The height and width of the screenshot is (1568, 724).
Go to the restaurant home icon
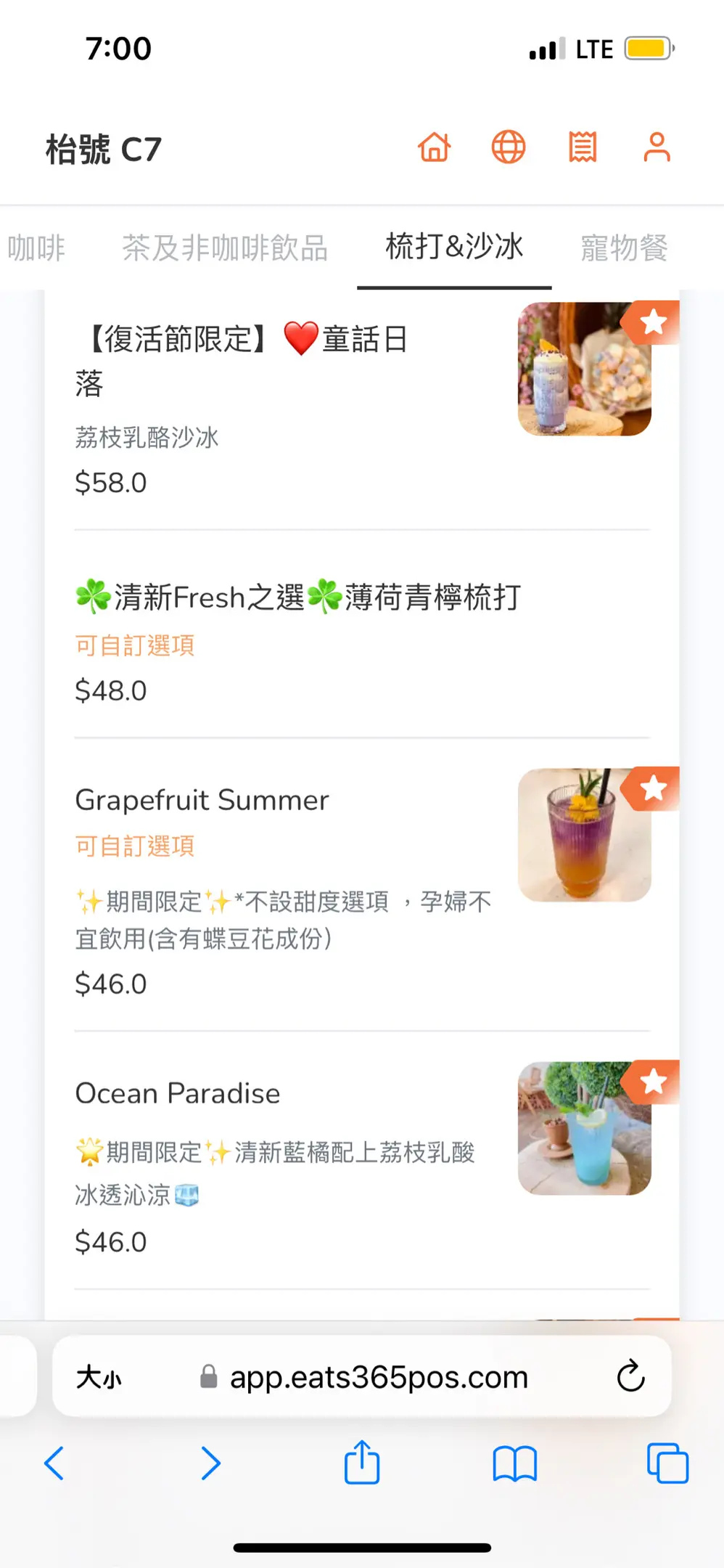click(x=434, y=147)
